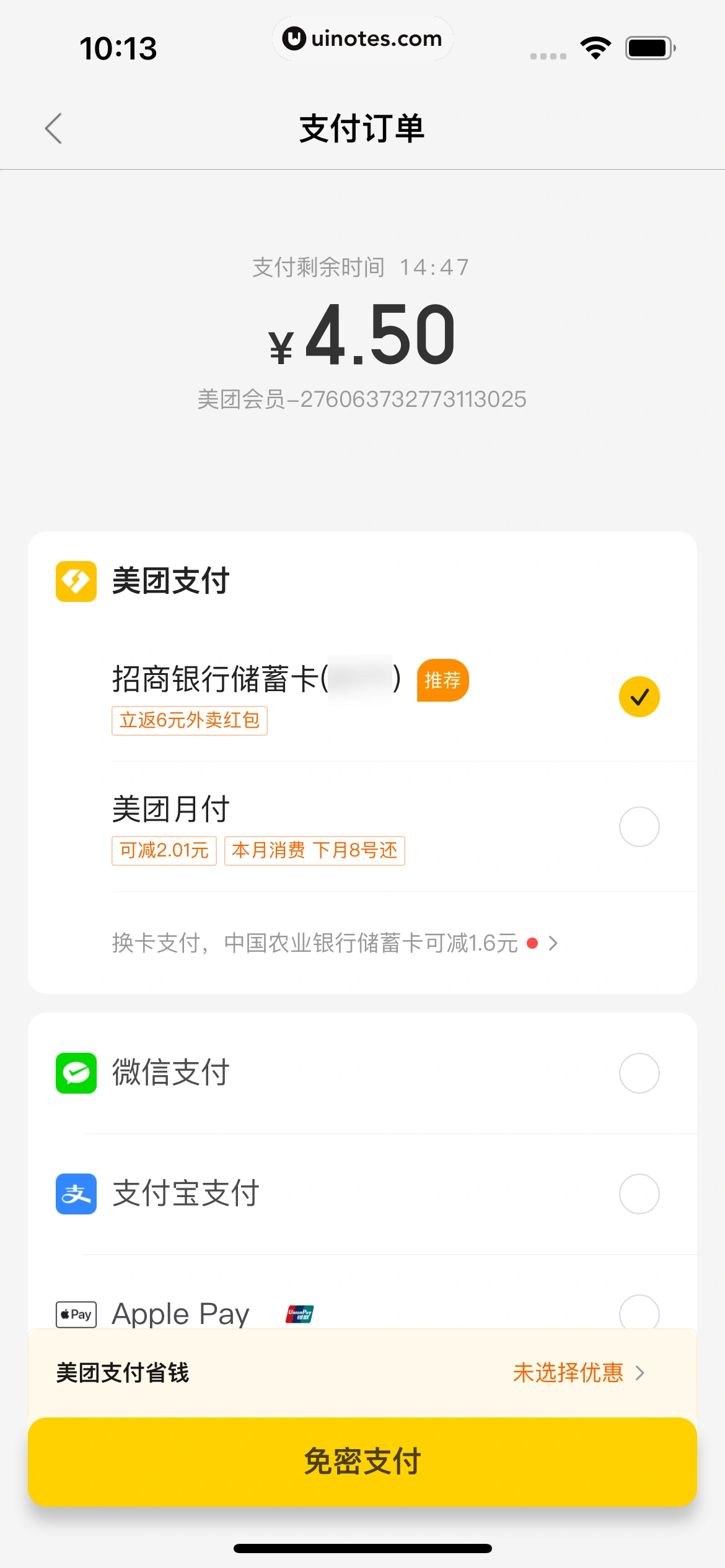Screen dimensions: 725x1568
Task: Expand 支付宝支付 selection circle
Action: pos(640,1193)
